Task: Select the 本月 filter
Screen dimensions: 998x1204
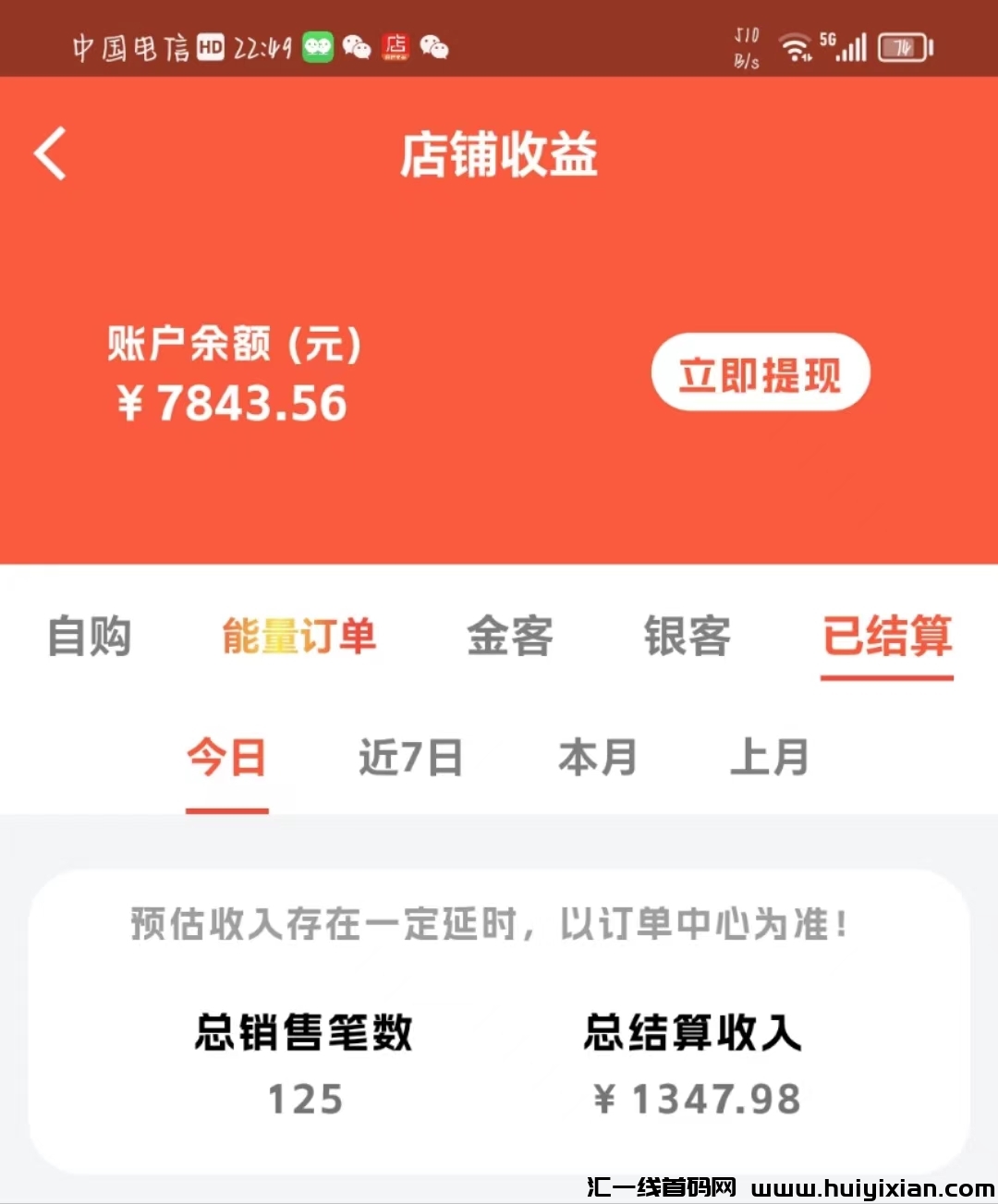Action: click(599, 758)
